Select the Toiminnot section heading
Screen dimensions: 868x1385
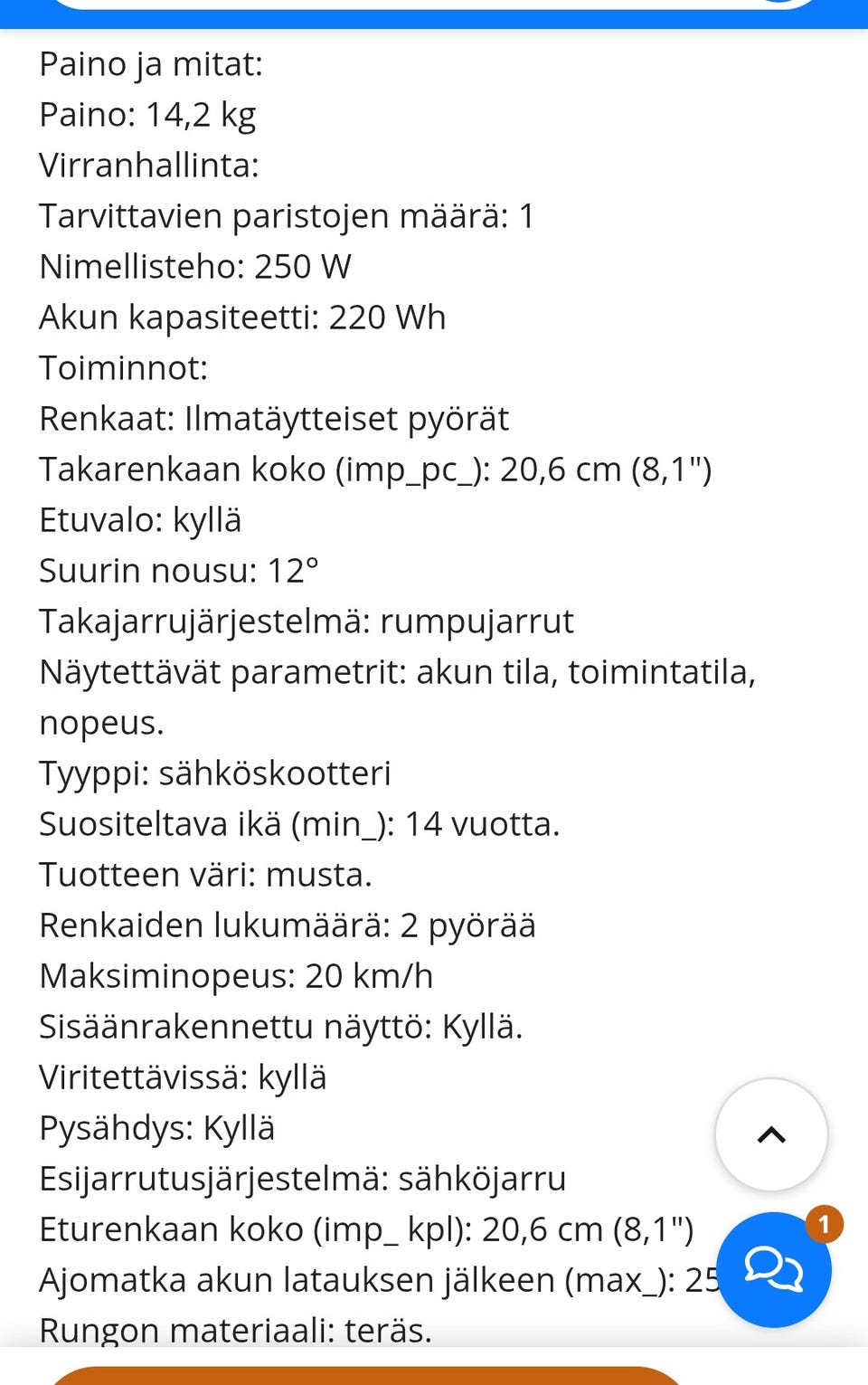123,367
